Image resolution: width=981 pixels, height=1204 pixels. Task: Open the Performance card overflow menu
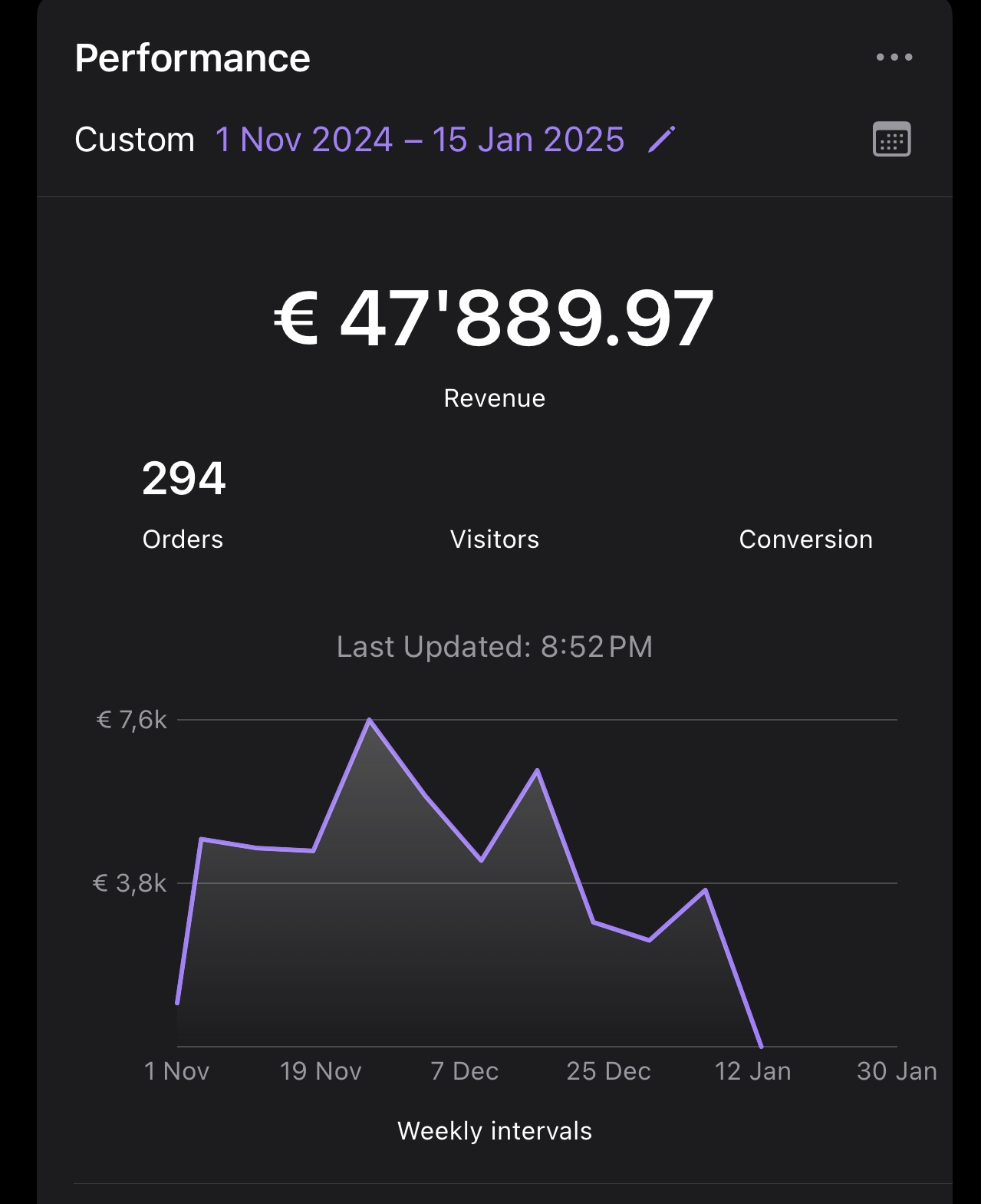894,58
